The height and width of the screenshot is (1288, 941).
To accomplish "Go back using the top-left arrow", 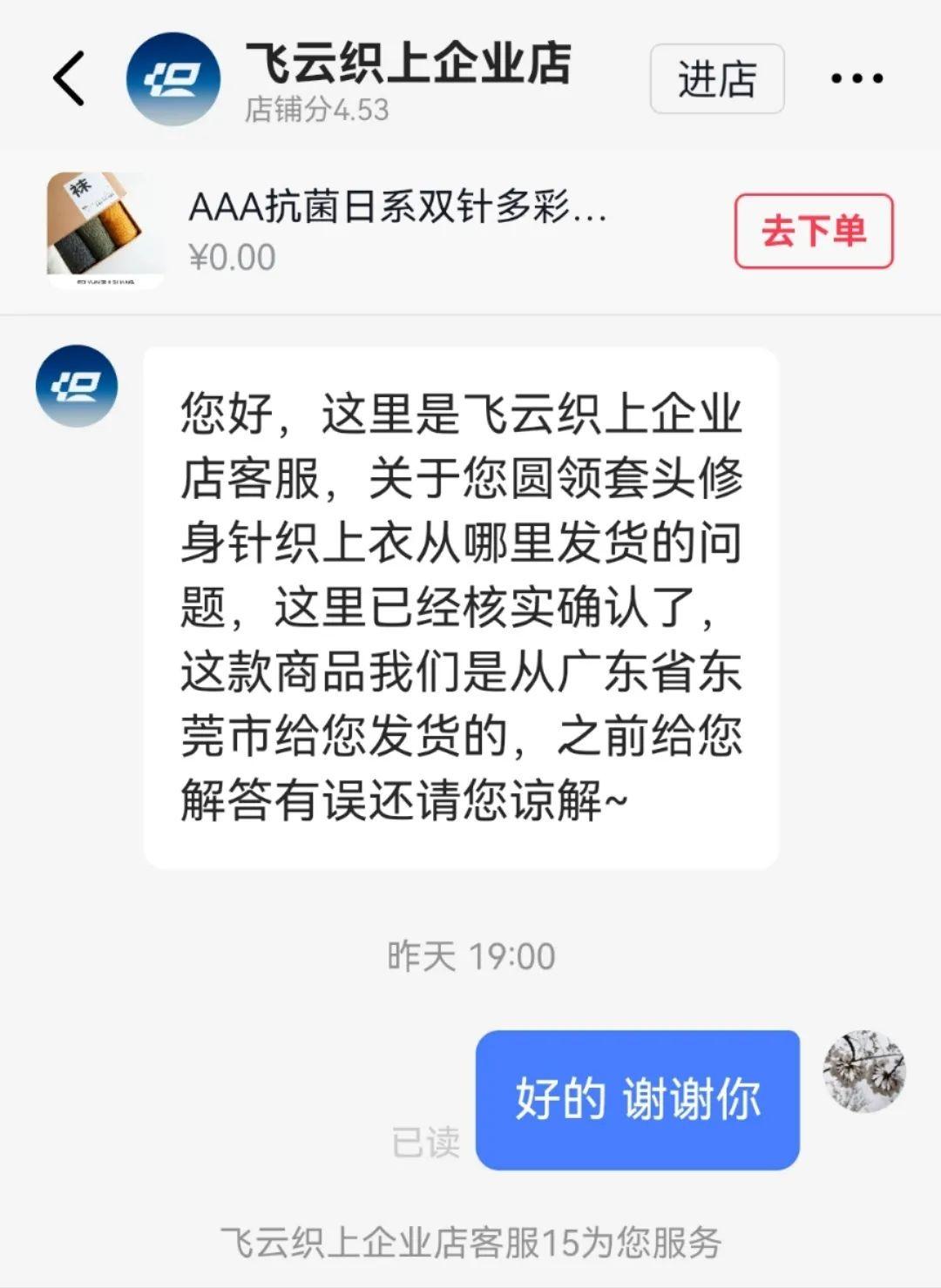I will click(69, 78).
